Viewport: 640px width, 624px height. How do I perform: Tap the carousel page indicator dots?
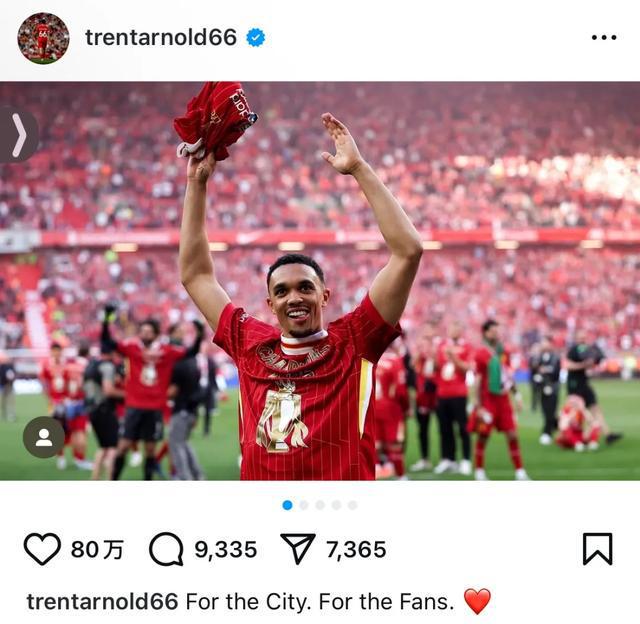point(320,505)
